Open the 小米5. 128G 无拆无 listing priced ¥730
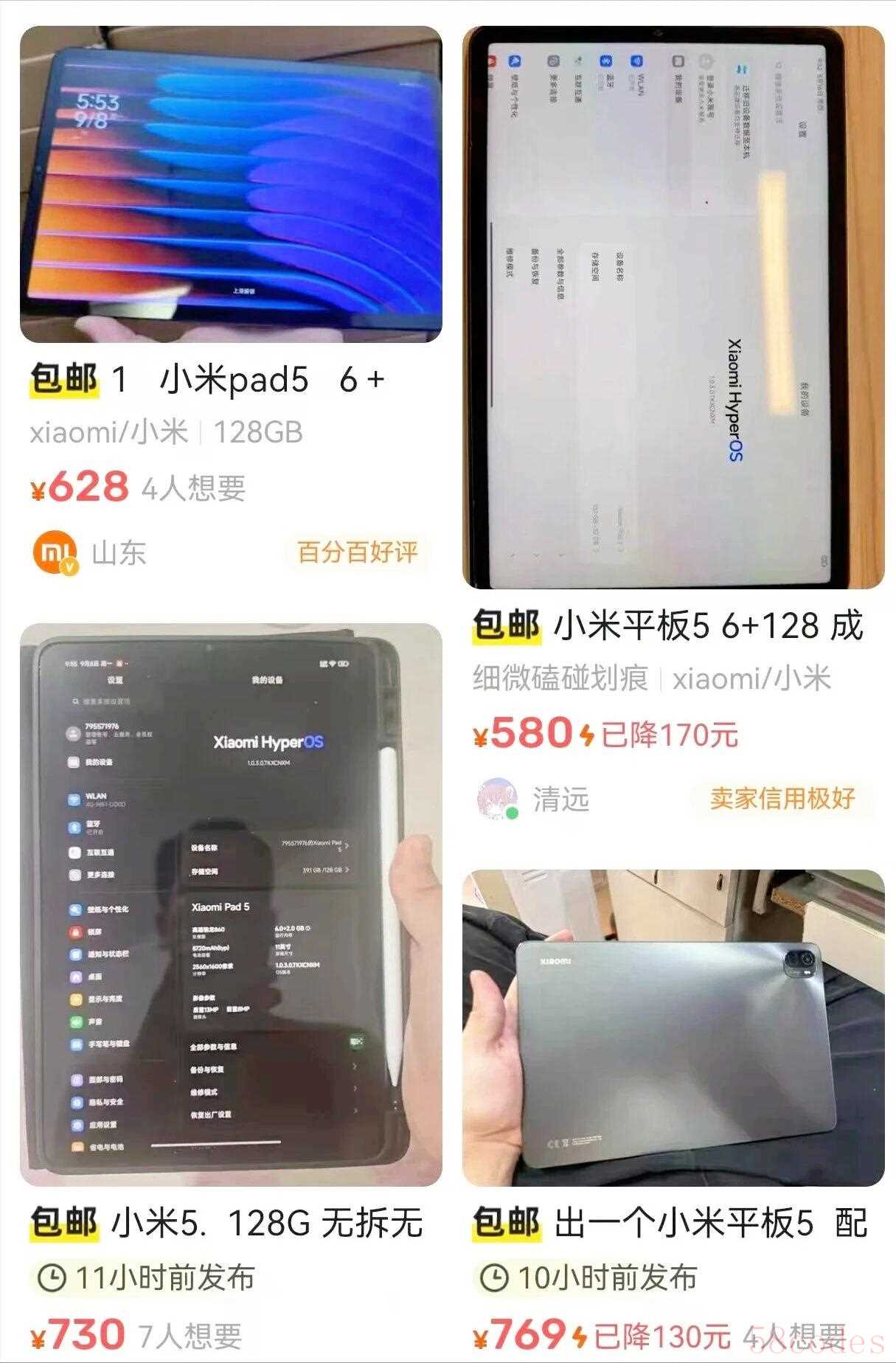 pos(230,905)
